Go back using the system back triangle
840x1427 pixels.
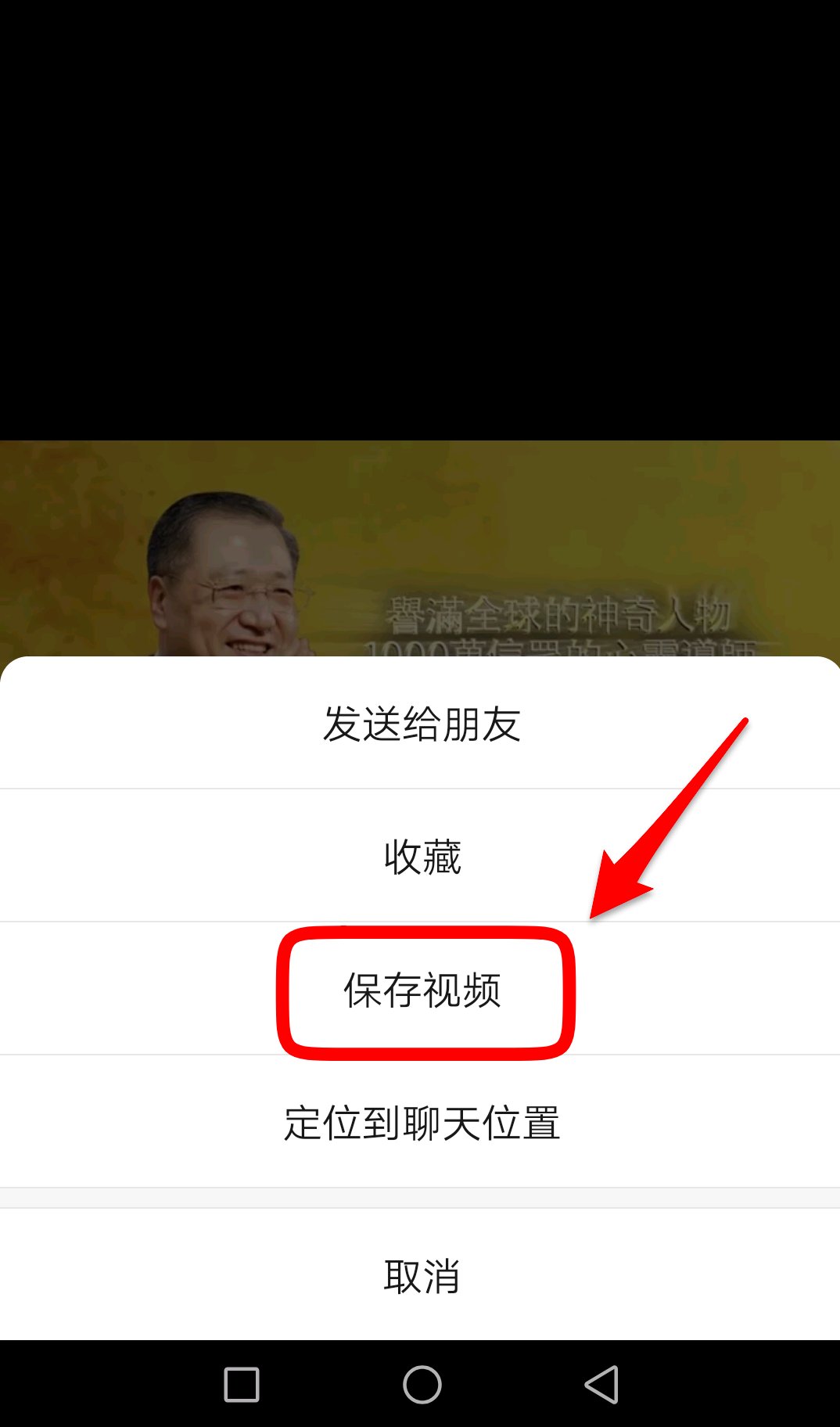pos(601,1385)
